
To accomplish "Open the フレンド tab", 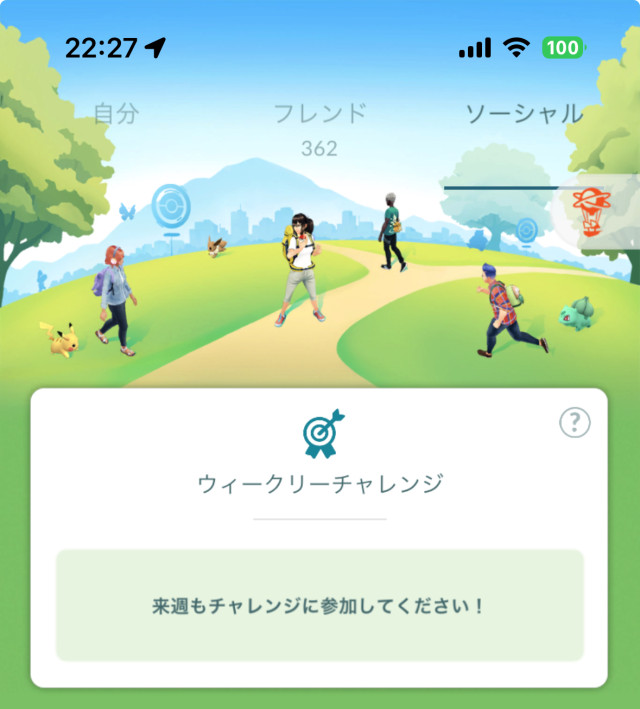I will point(320,114).
